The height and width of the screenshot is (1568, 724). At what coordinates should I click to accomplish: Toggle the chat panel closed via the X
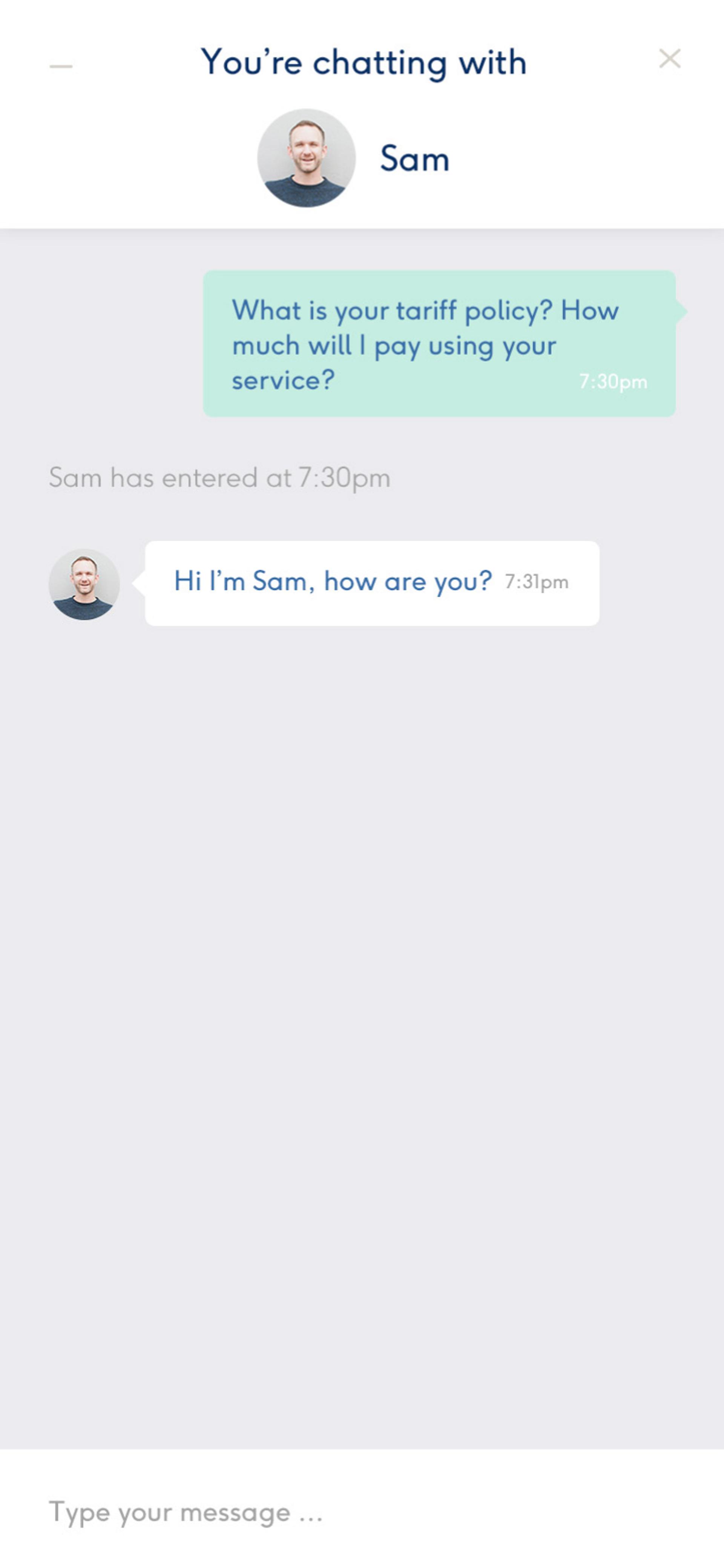pos(669,59)
